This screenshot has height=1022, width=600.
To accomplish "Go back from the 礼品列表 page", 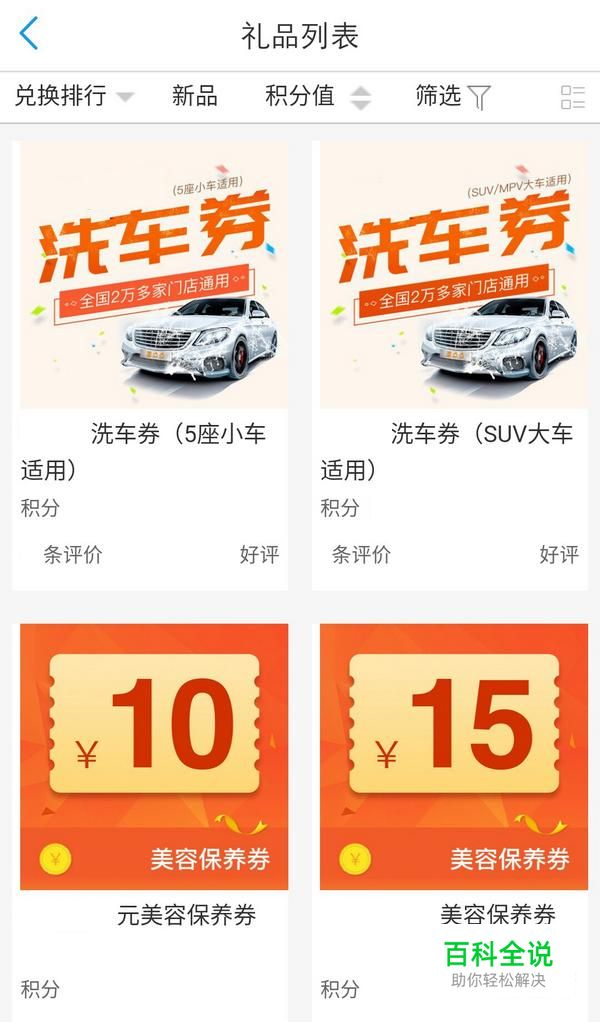I will [29, 34].
